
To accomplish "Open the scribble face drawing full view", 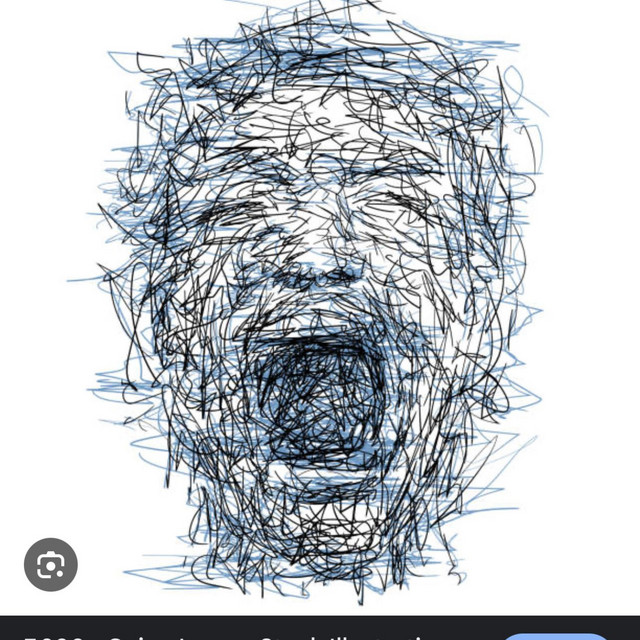I will click(320, 300).
